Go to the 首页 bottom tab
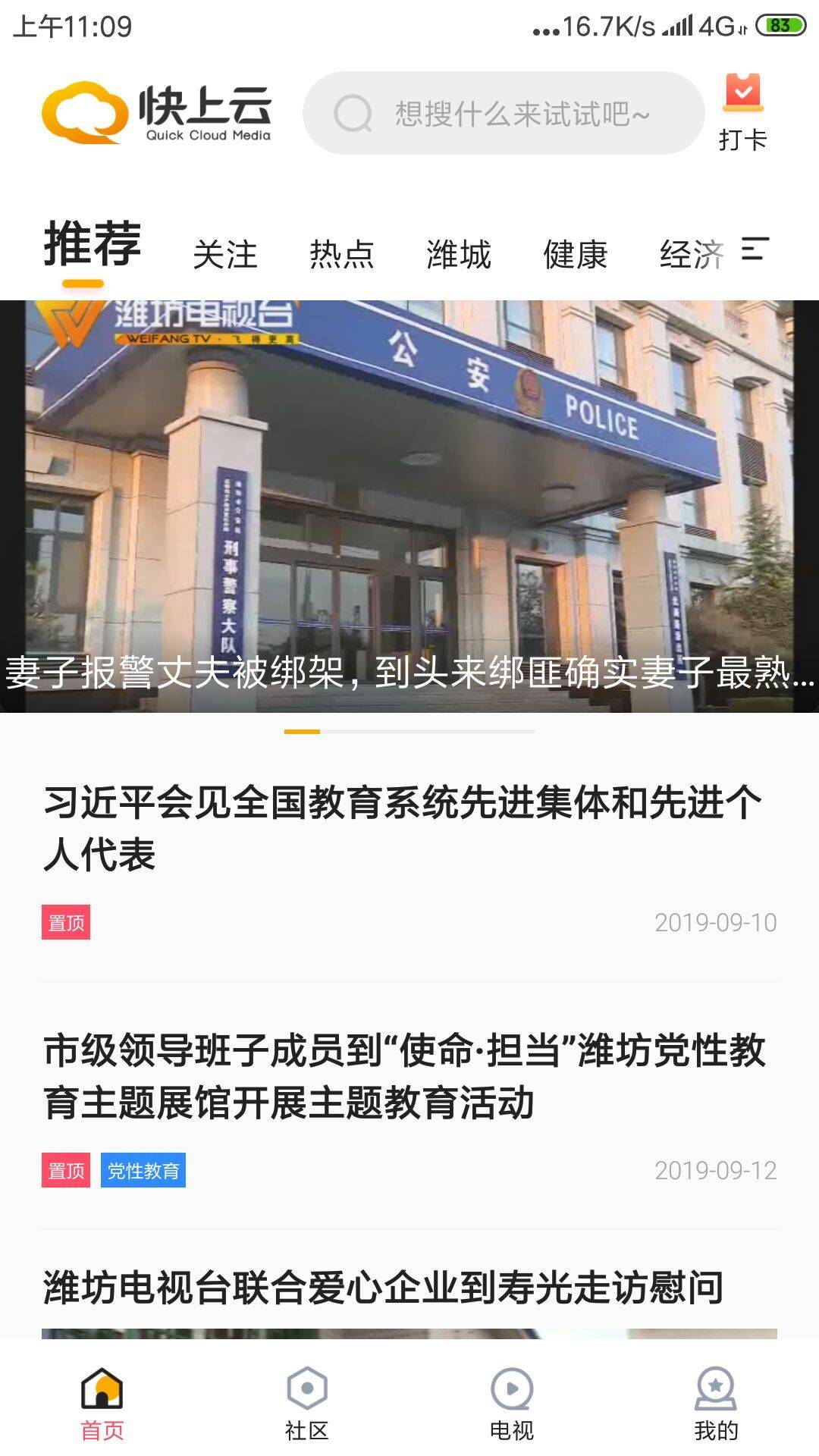819x1456 pixels. tap(102, 1403)
